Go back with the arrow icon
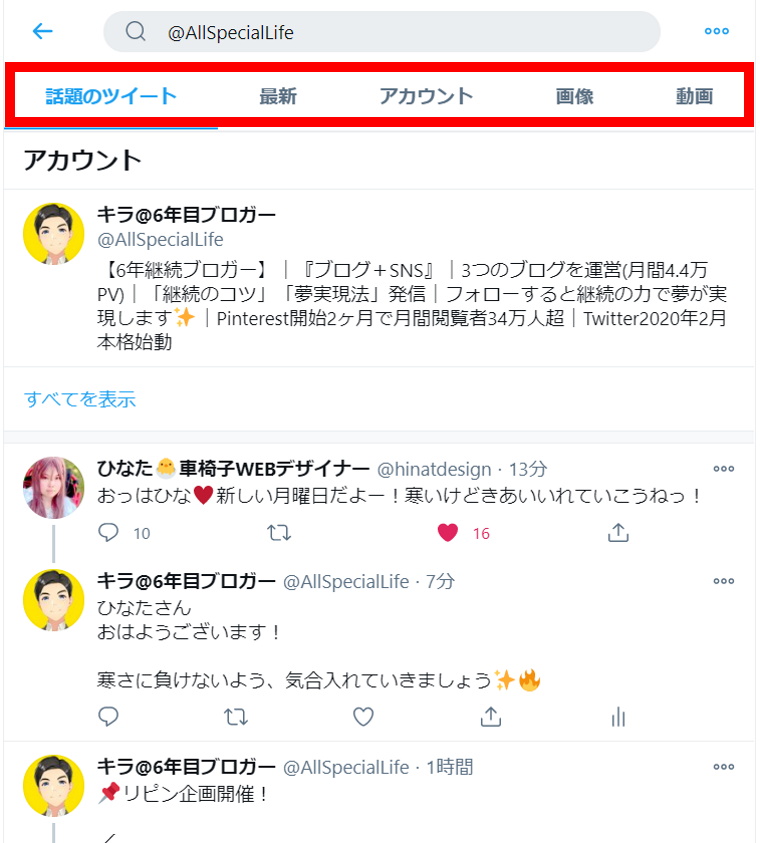Image resolution: width=760 pixels, height=843 pixels. point(42,31)
